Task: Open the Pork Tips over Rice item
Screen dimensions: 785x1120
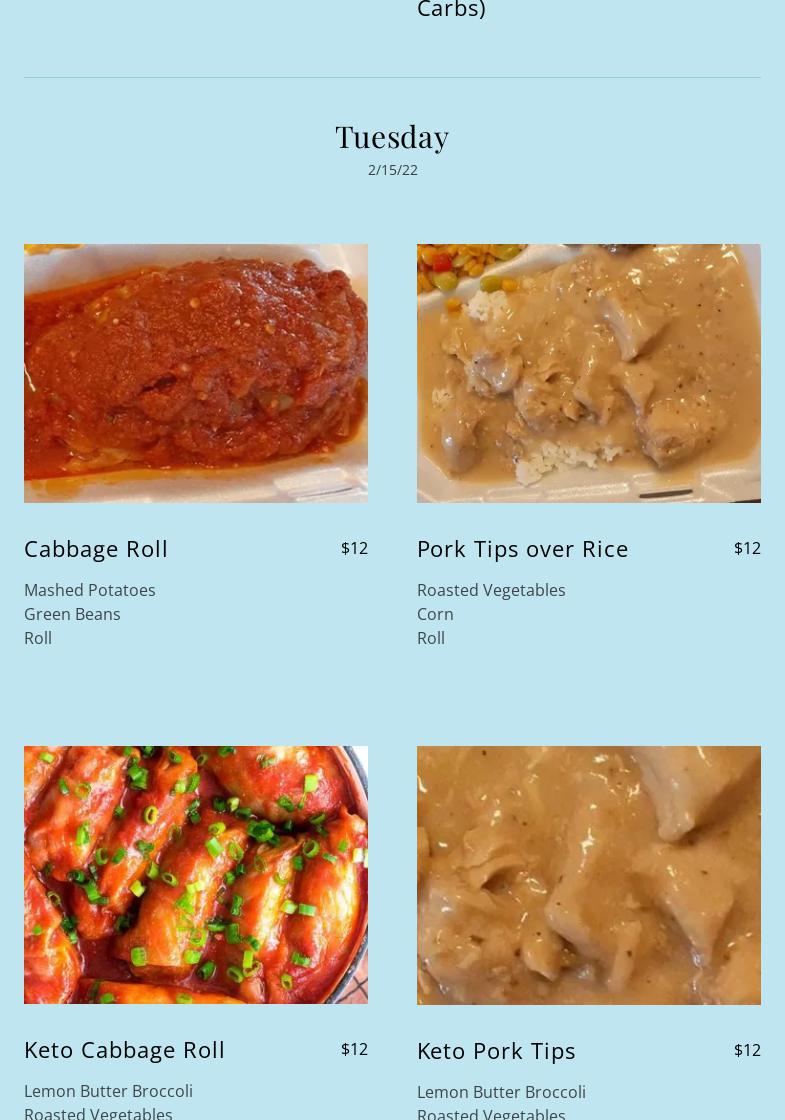Action: [x=522, y=549]
